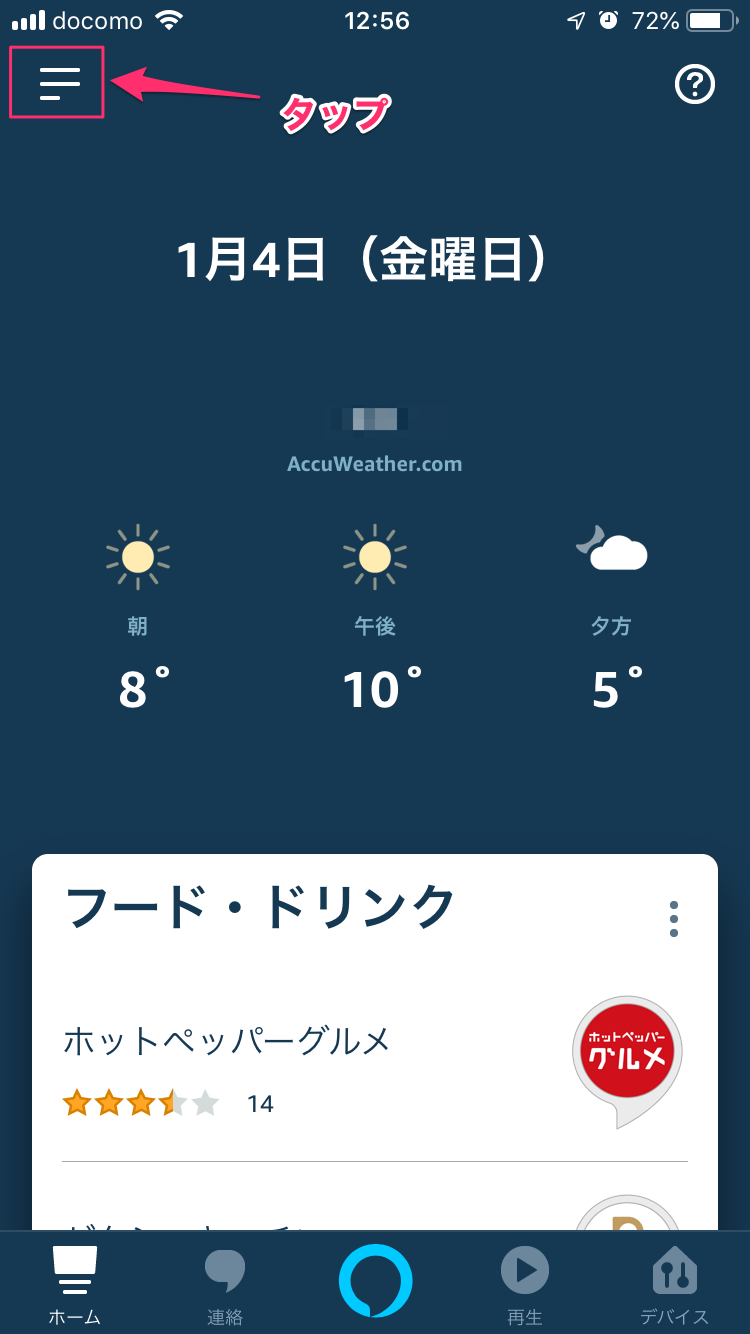Tap the star rating of ホットペッパーグルメ
750x1334 pixels.
point(140,1103)
